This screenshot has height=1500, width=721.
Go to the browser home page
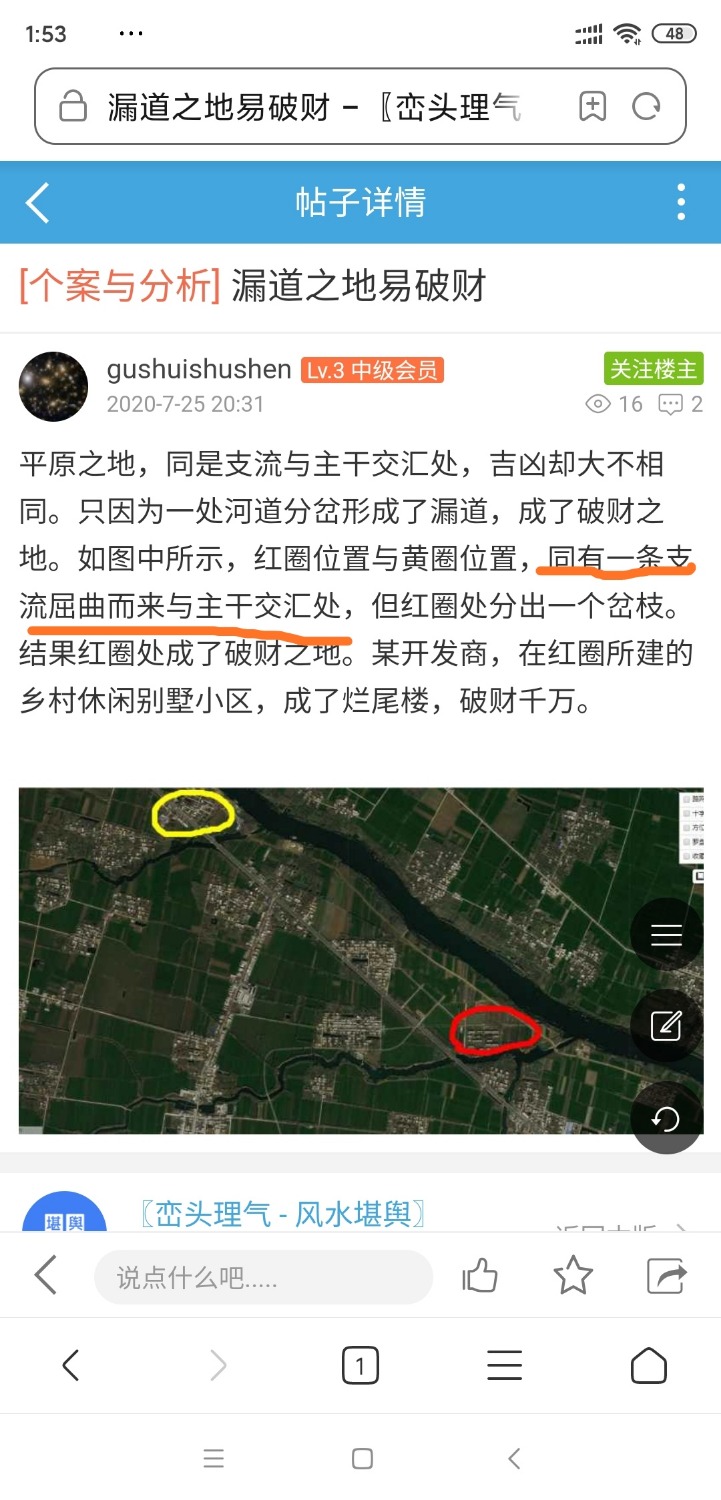(x=649, y=1365)
